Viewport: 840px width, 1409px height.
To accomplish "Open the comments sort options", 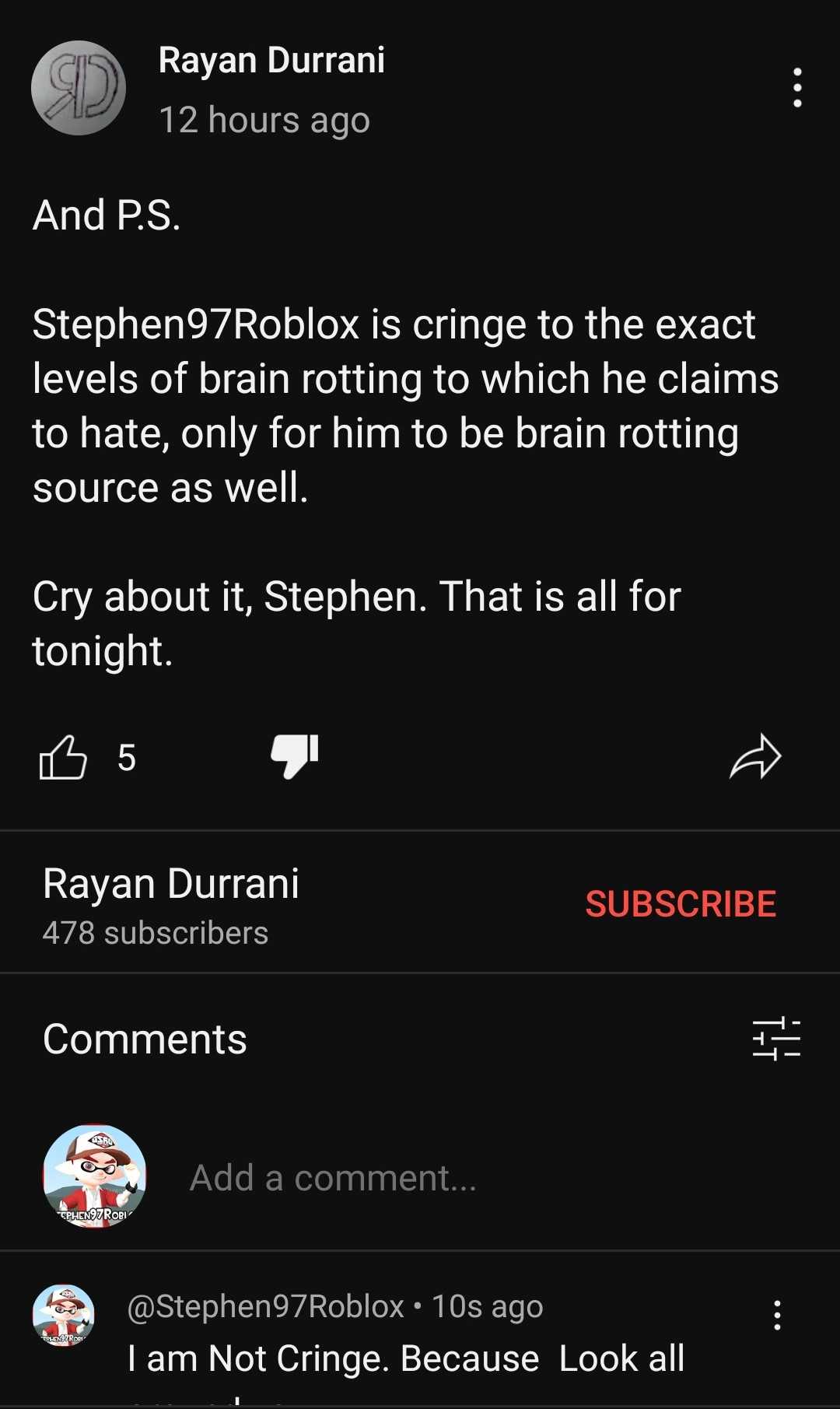I will [x=775, y=1039].
